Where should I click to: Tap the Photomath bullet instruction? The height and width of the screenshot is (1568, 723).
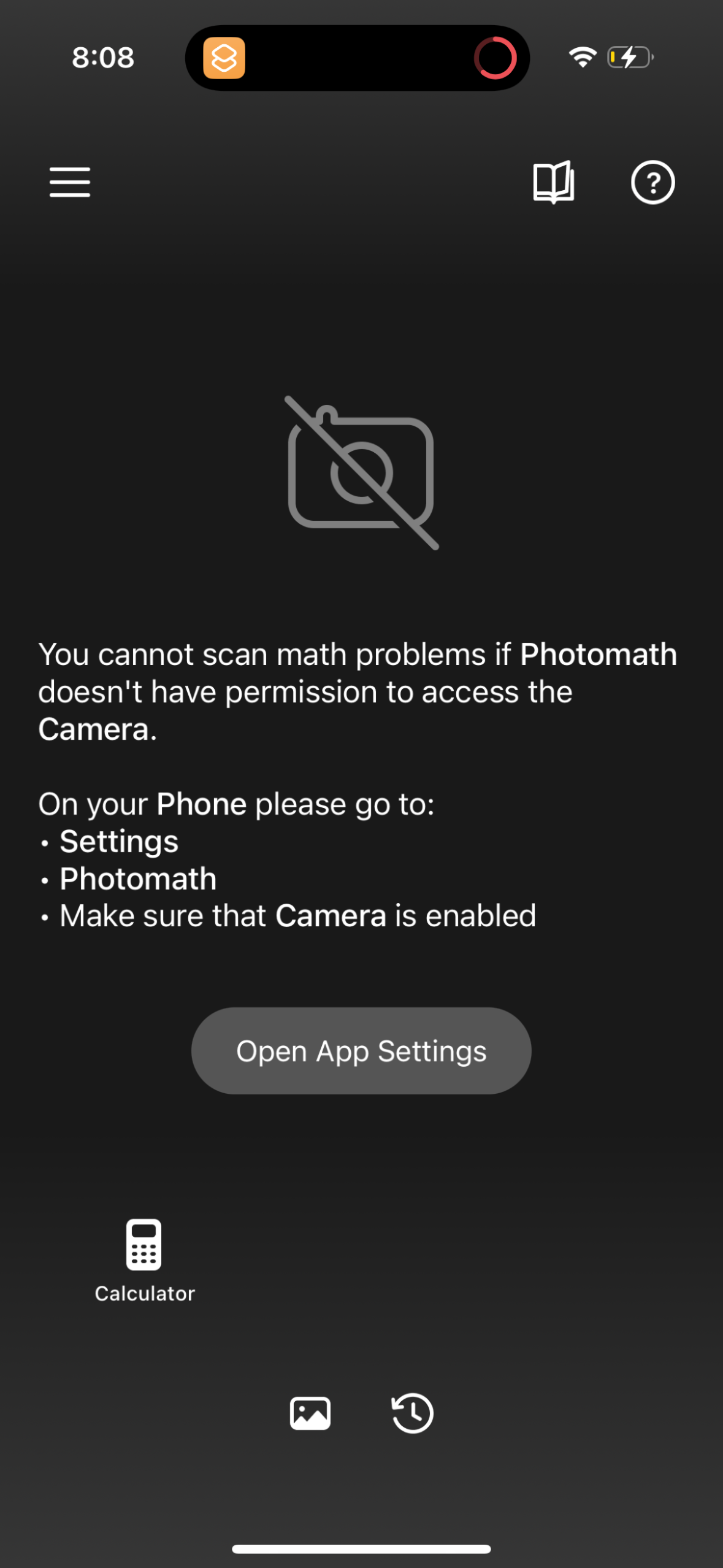138,878
